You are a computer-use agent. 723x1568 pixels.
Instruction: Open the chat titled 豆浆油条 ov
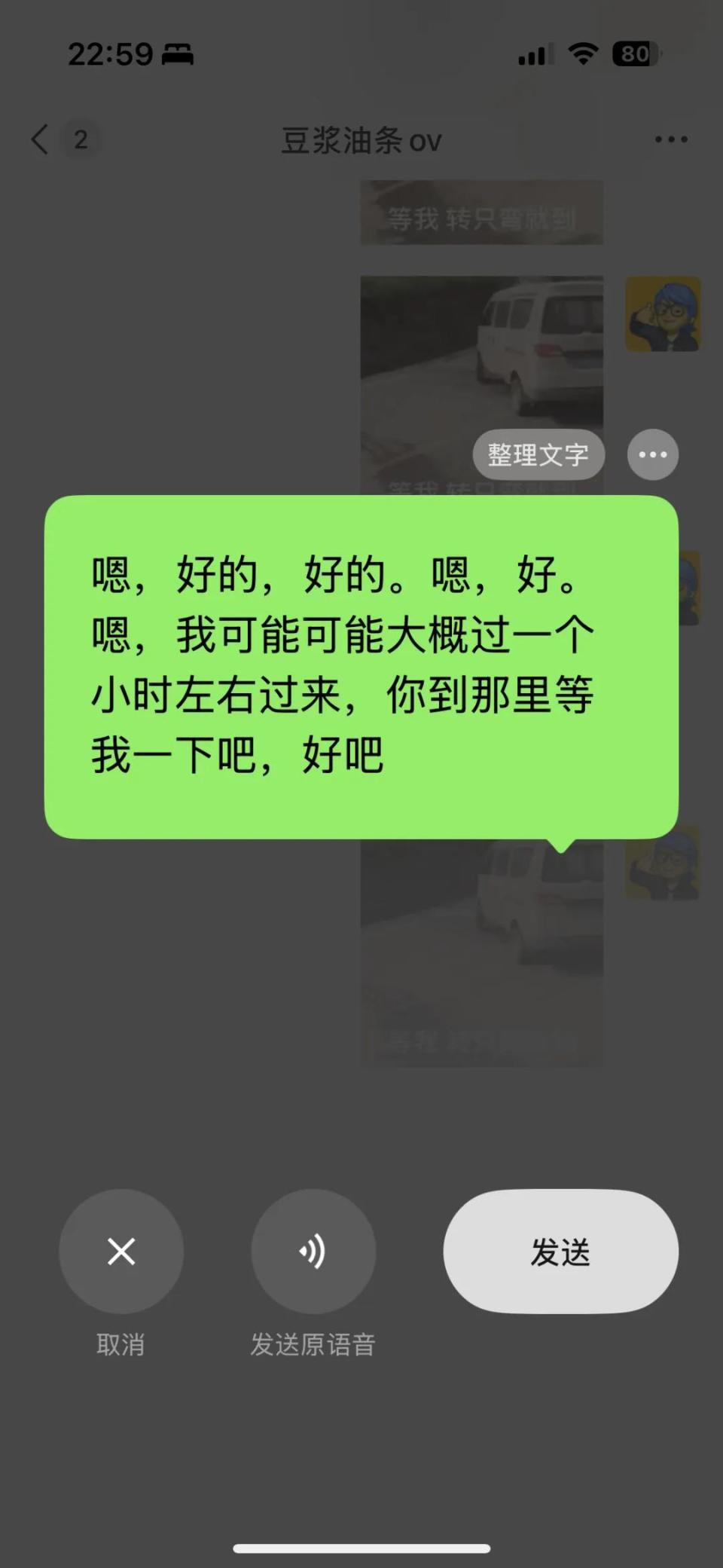[x=359, y=141]
